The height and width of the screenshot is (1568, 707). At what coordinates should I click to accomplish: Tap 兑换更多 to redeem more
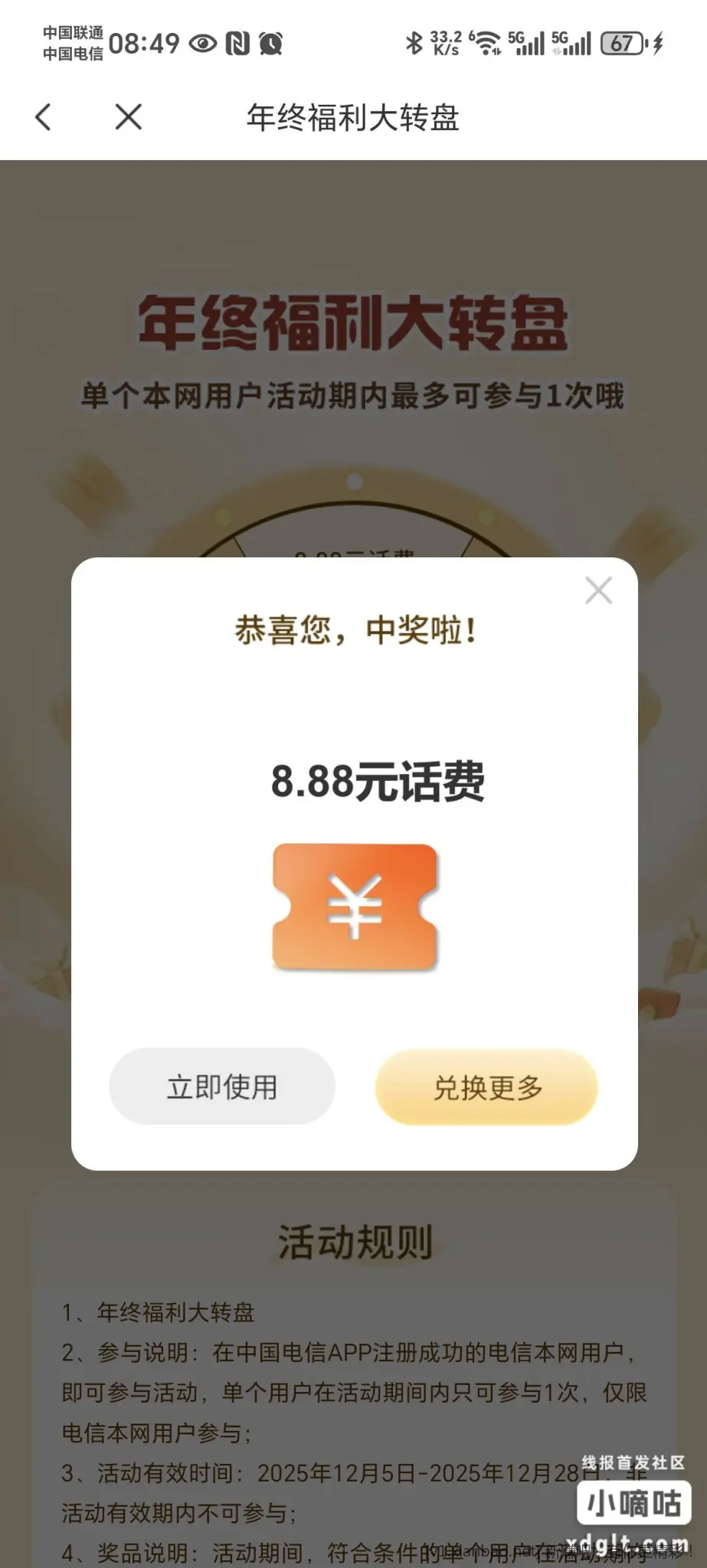point(486,1087)
